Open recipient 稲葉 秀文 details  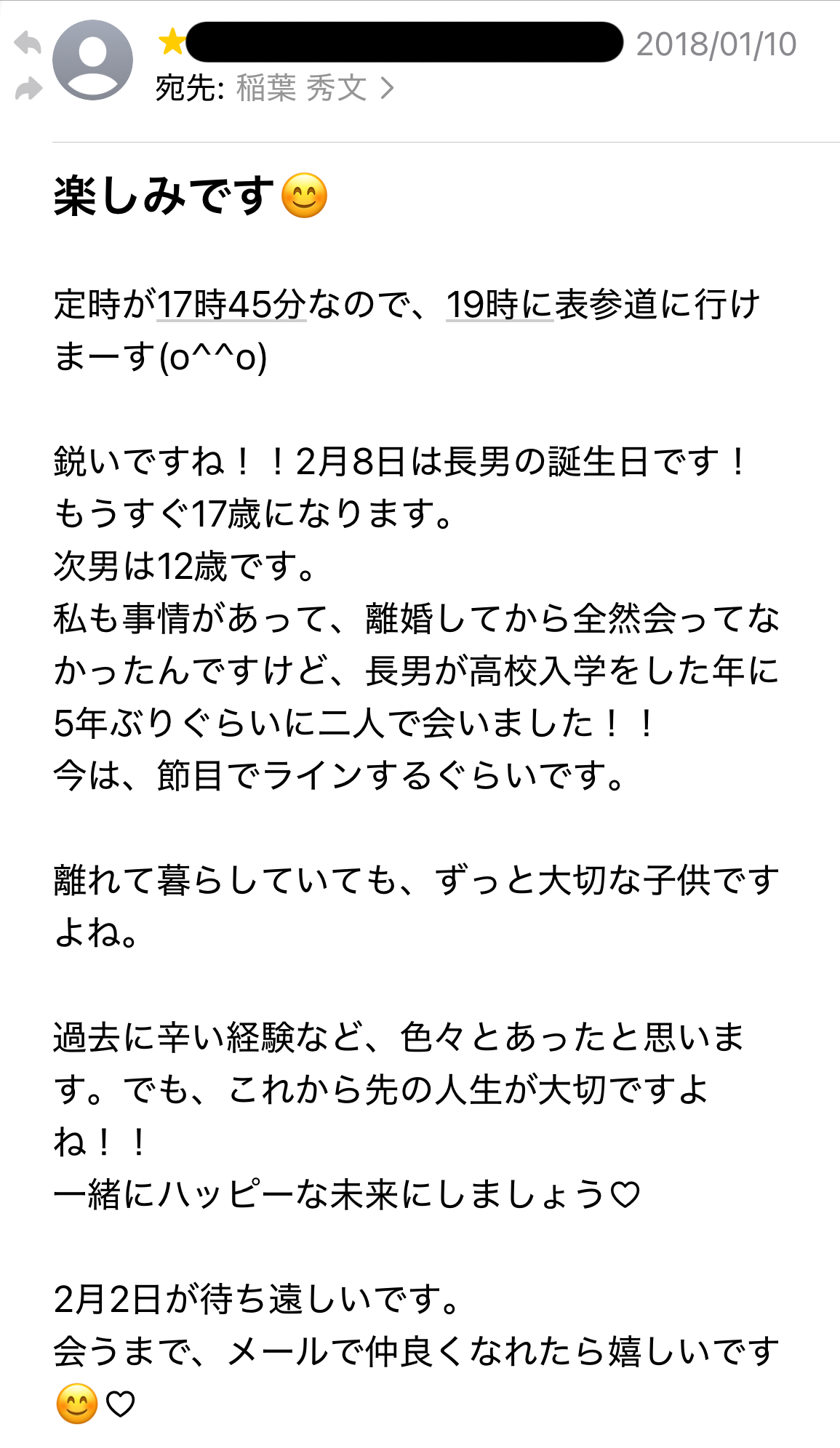click(x=314, y=89)
